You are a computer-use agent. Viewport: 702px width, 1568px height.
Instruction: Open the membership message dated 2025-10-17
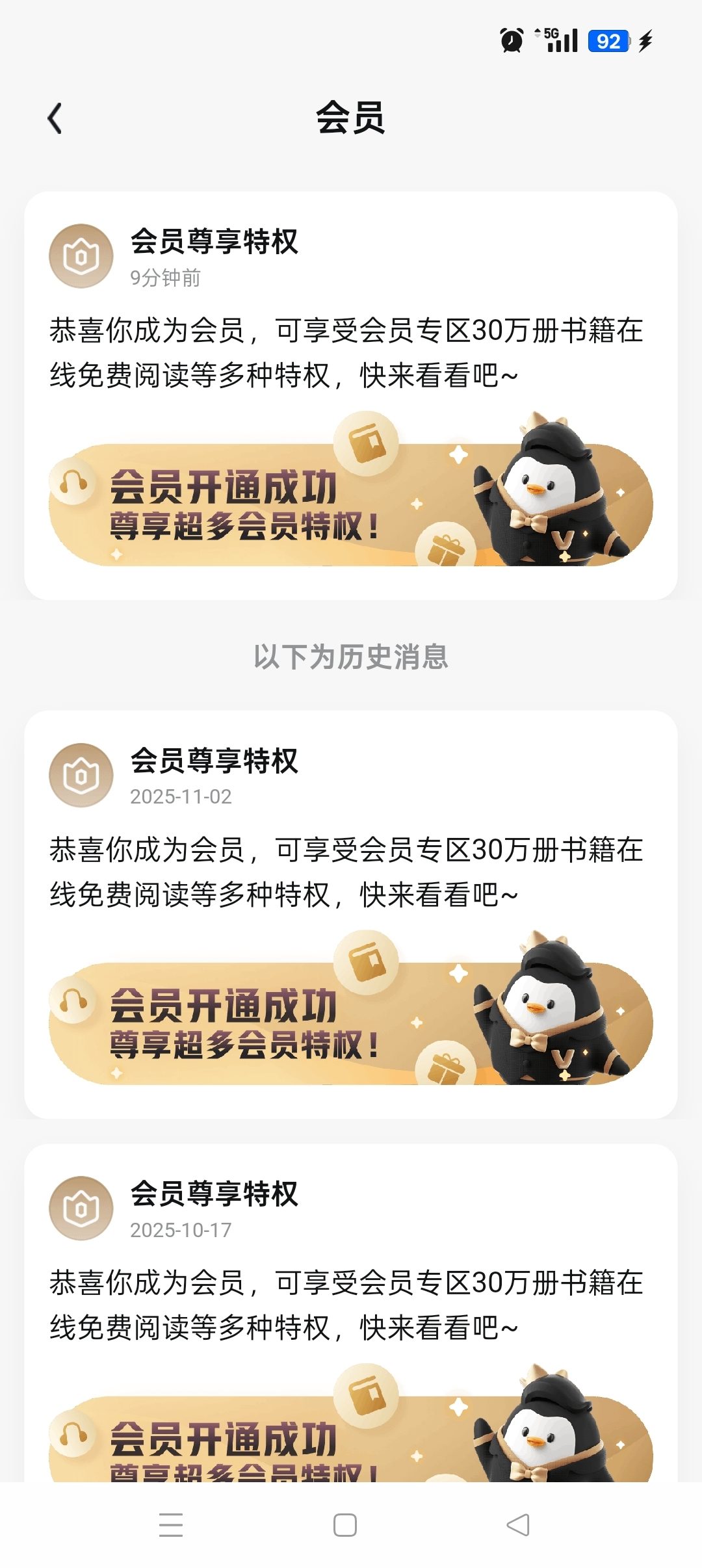tap(351, 1313)
